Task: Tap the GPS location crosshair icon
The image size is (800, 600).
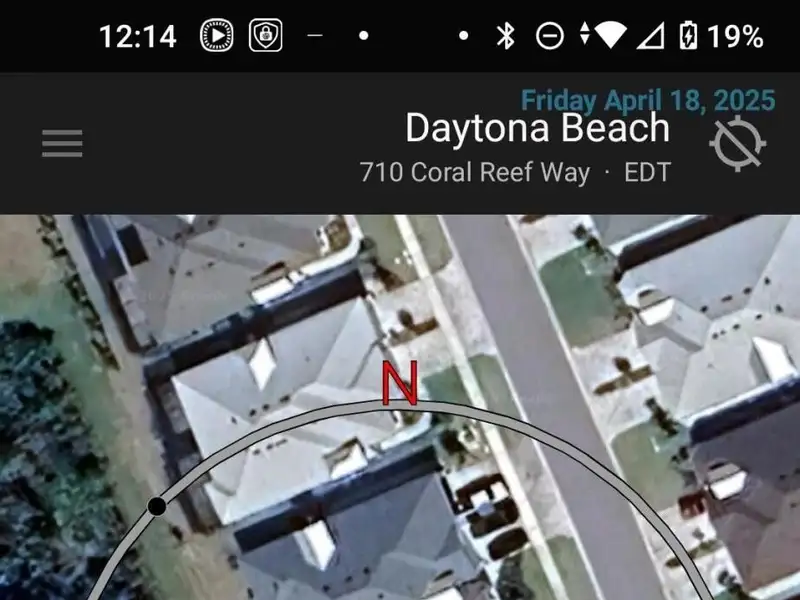Action: (x=738, y=144)
